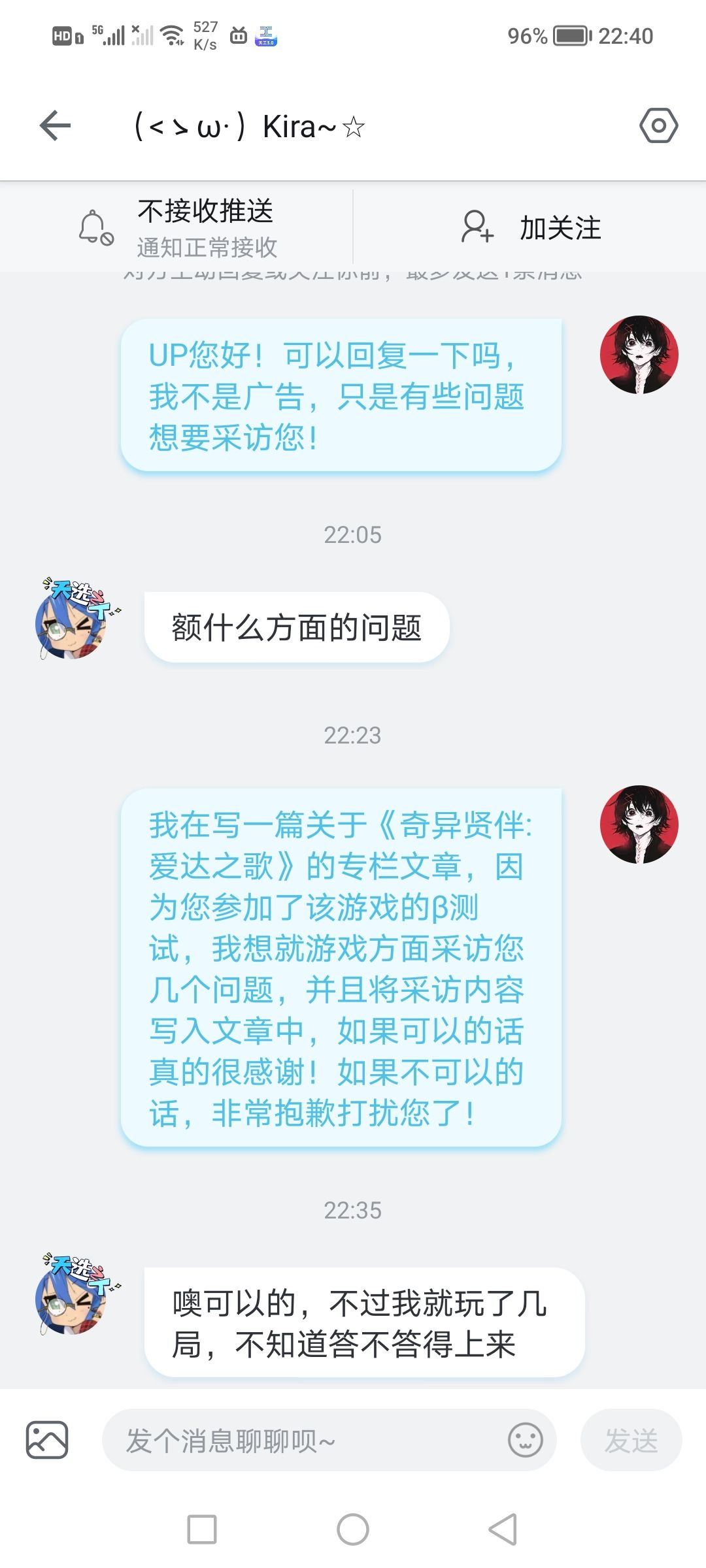
Task: Follow this user with 加关注
Action: click(531, 227)
